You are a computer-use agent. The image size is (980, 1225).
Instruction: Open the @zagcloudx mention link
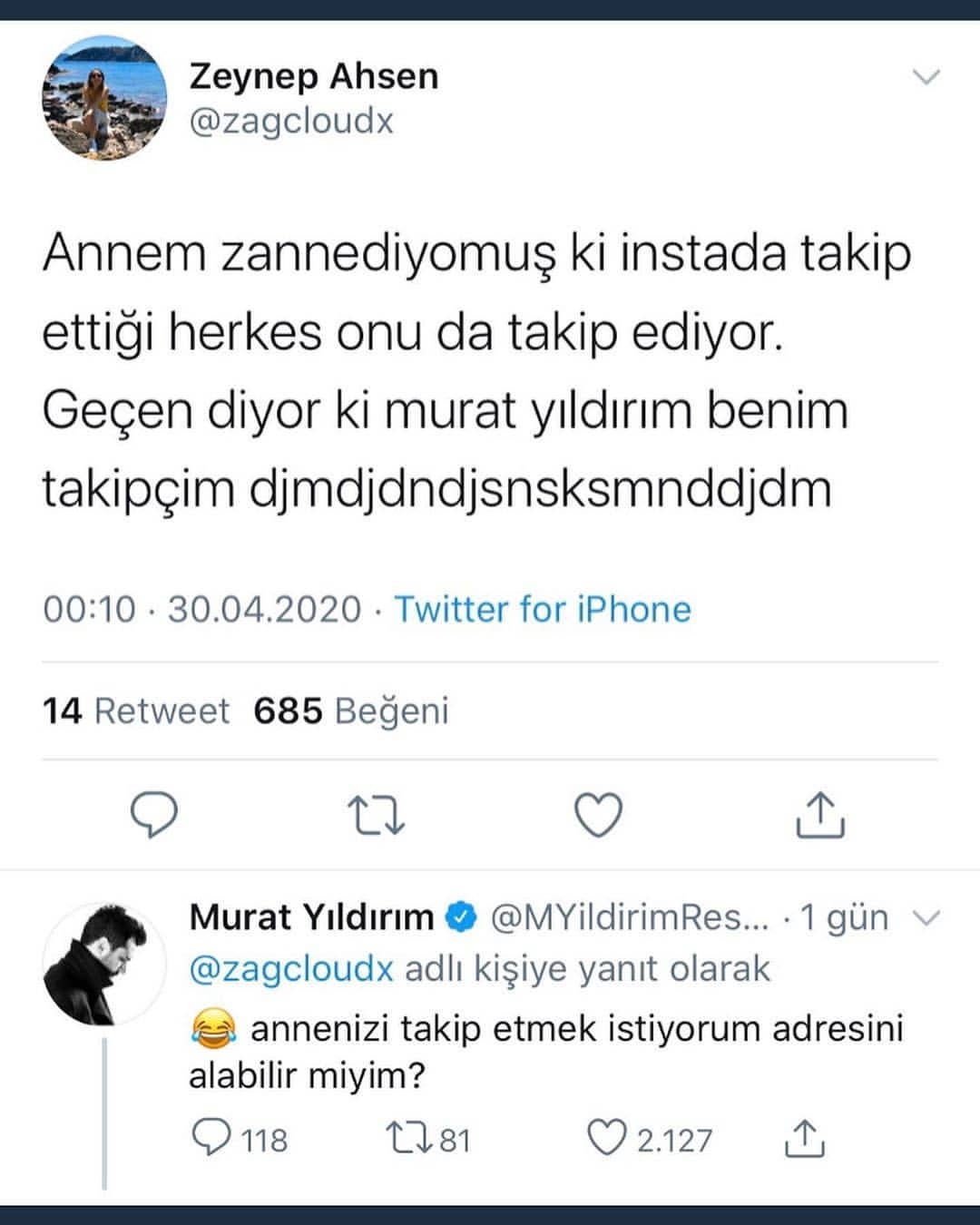pyautogui.click(x=291, y=969)
